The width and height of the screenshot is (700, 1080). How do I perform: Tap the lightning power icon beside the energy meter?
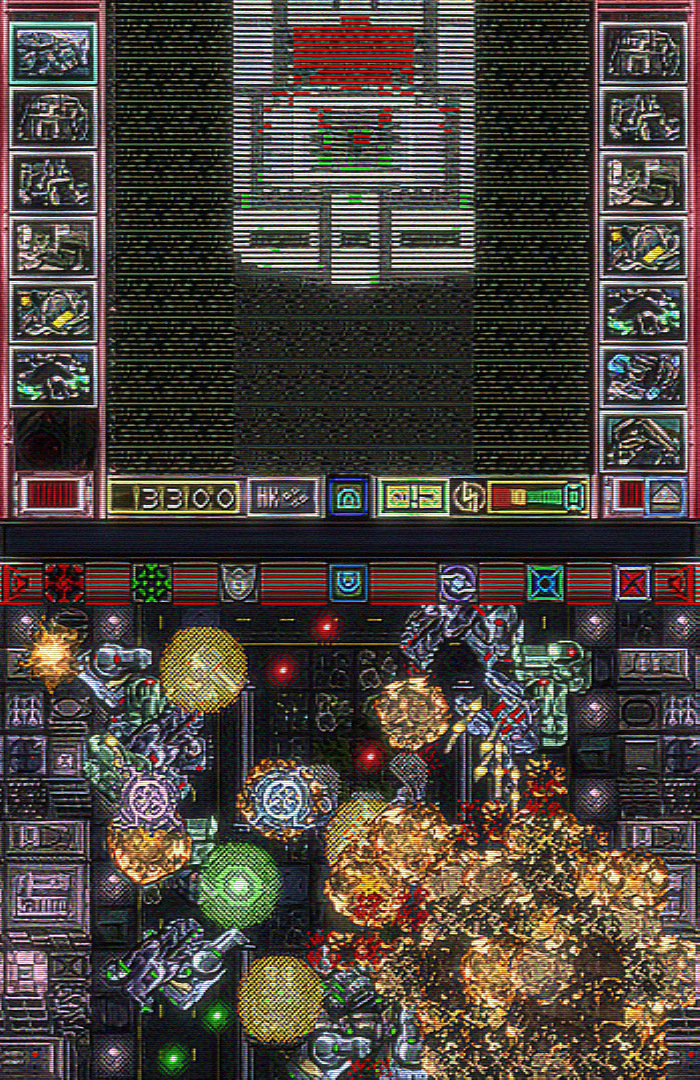[468, 496]
